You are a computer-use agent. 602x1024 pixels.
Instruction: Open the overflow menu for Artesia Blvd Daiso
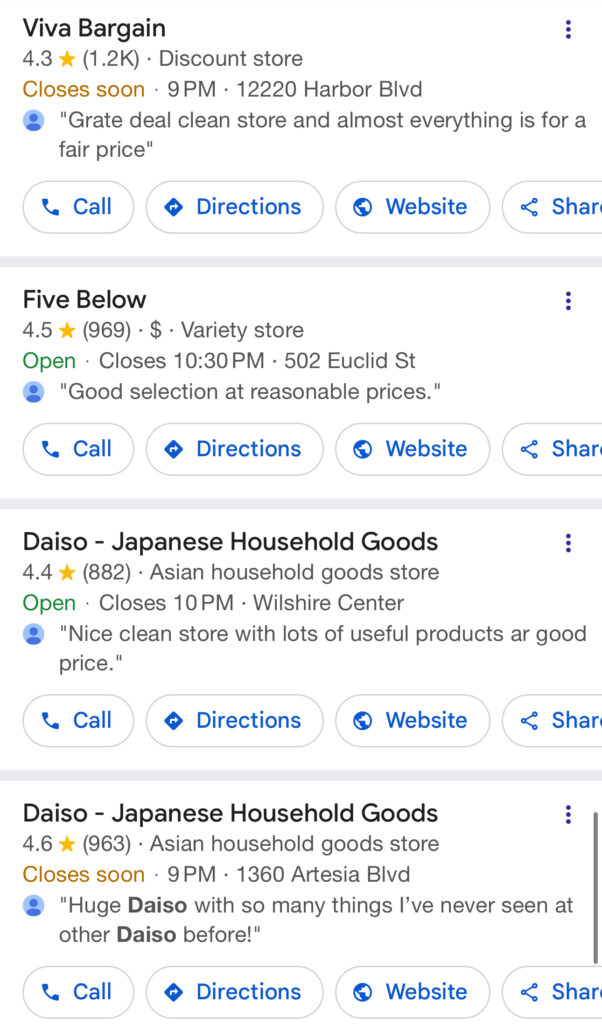pos(568,814)
